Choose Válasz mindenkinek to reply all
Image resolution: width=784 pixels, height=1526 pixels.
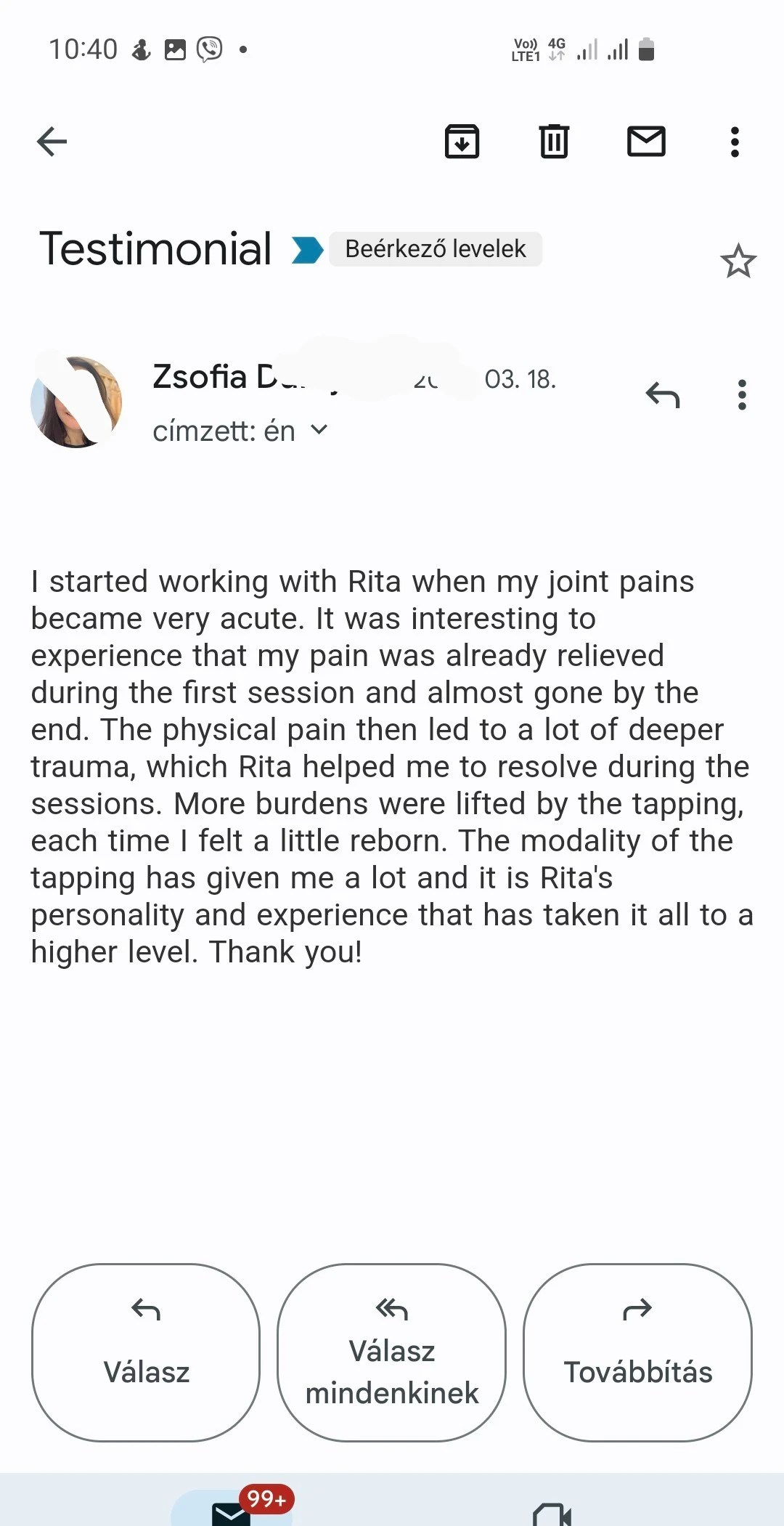pos(391,1352)
